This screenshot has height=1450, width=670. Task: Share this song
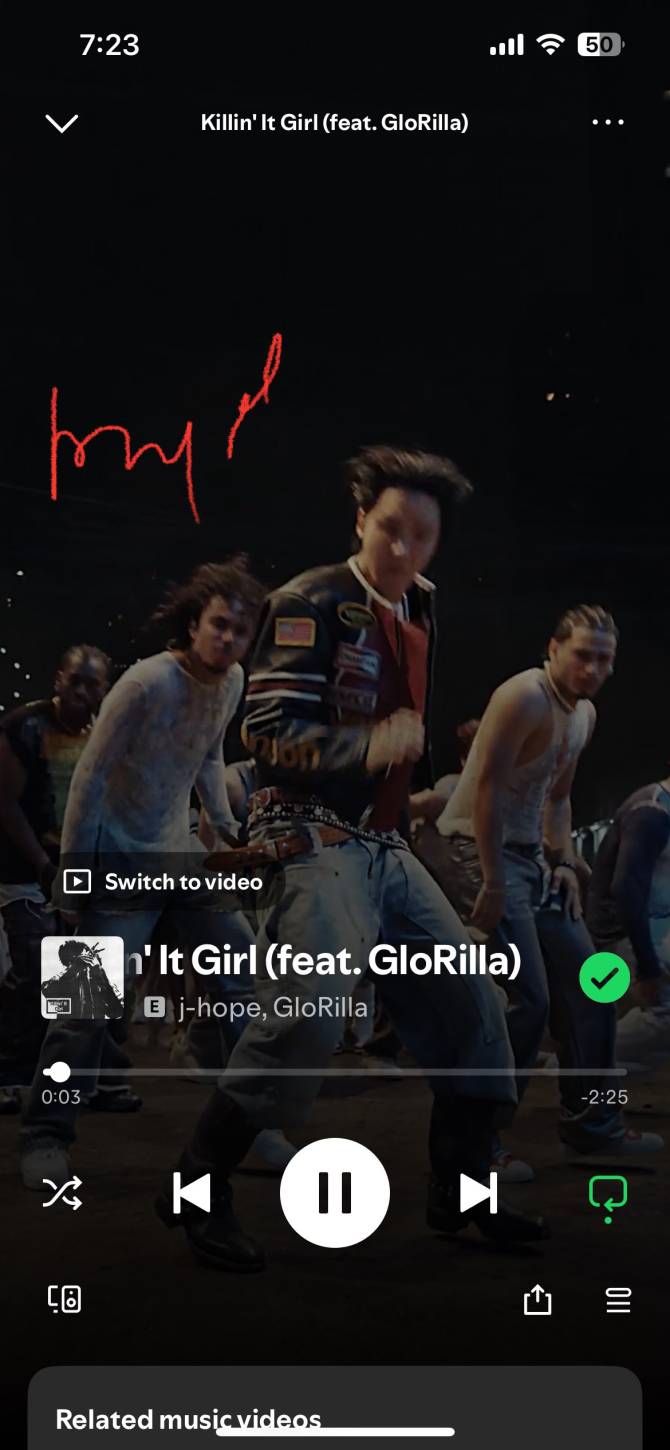coord(537,1299)
